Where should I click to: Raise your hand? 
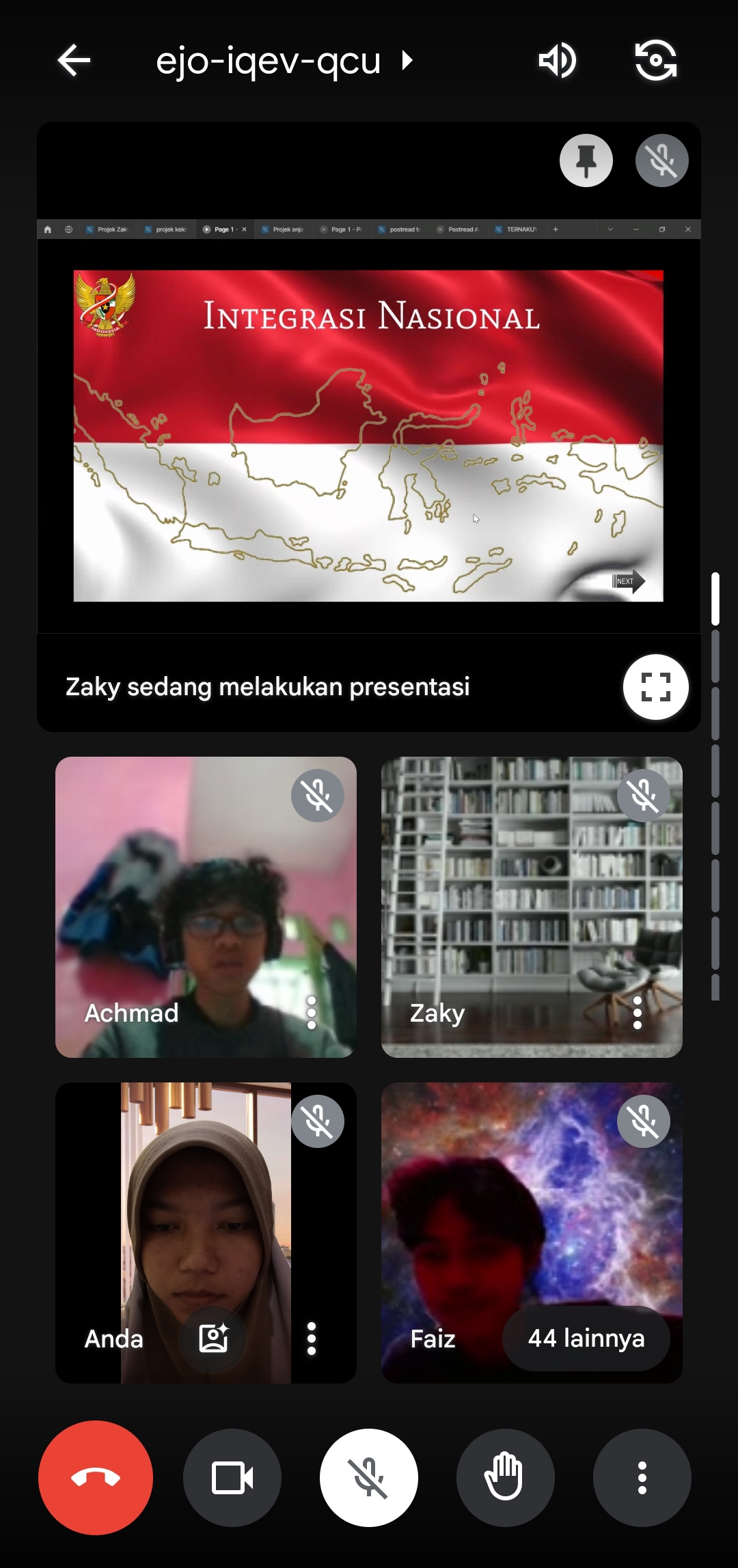[x=505, y=1478]
